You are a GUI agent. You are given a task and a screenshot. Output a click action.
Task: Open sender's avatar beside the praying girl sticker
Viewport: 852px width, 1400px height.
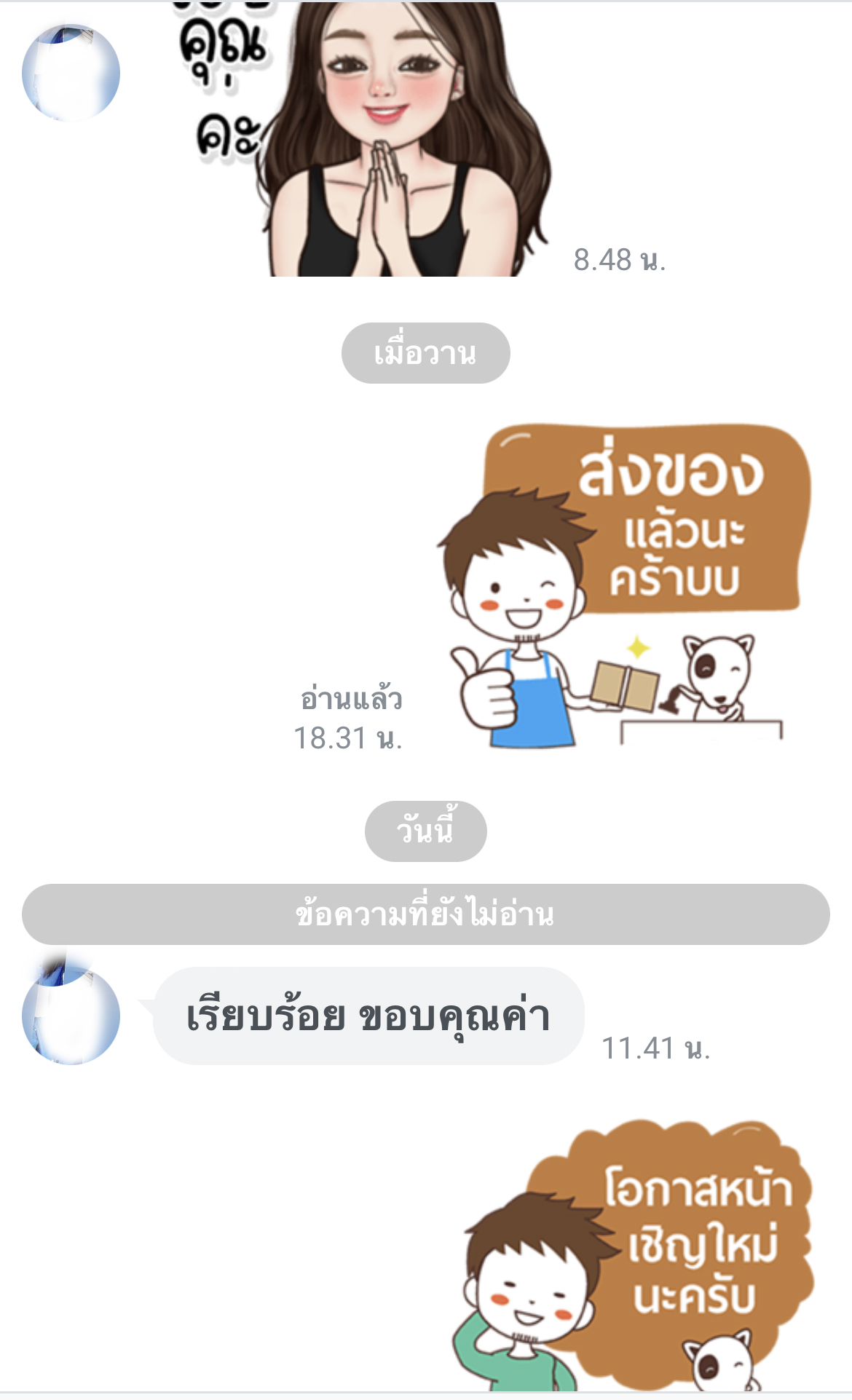click(71, 73)
